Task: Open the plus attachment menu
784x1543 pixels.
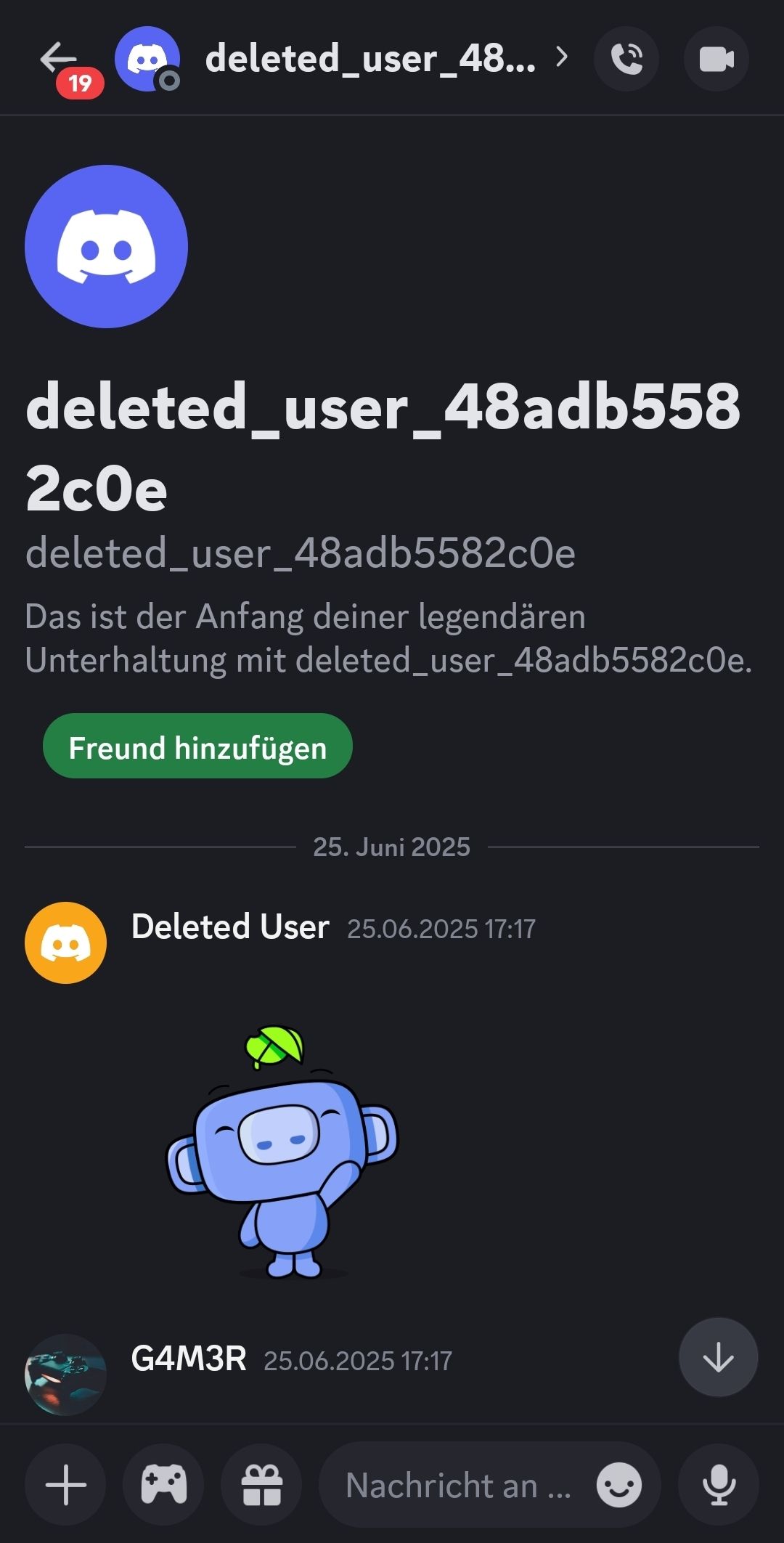Action: 65,1485
